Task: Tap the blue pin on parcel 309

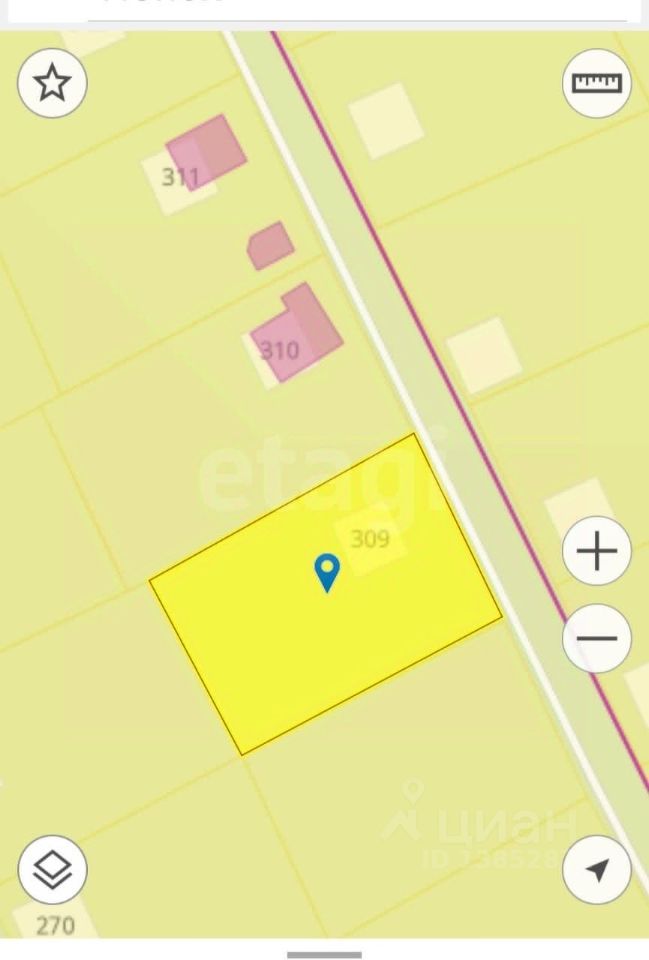Action: 327,572
